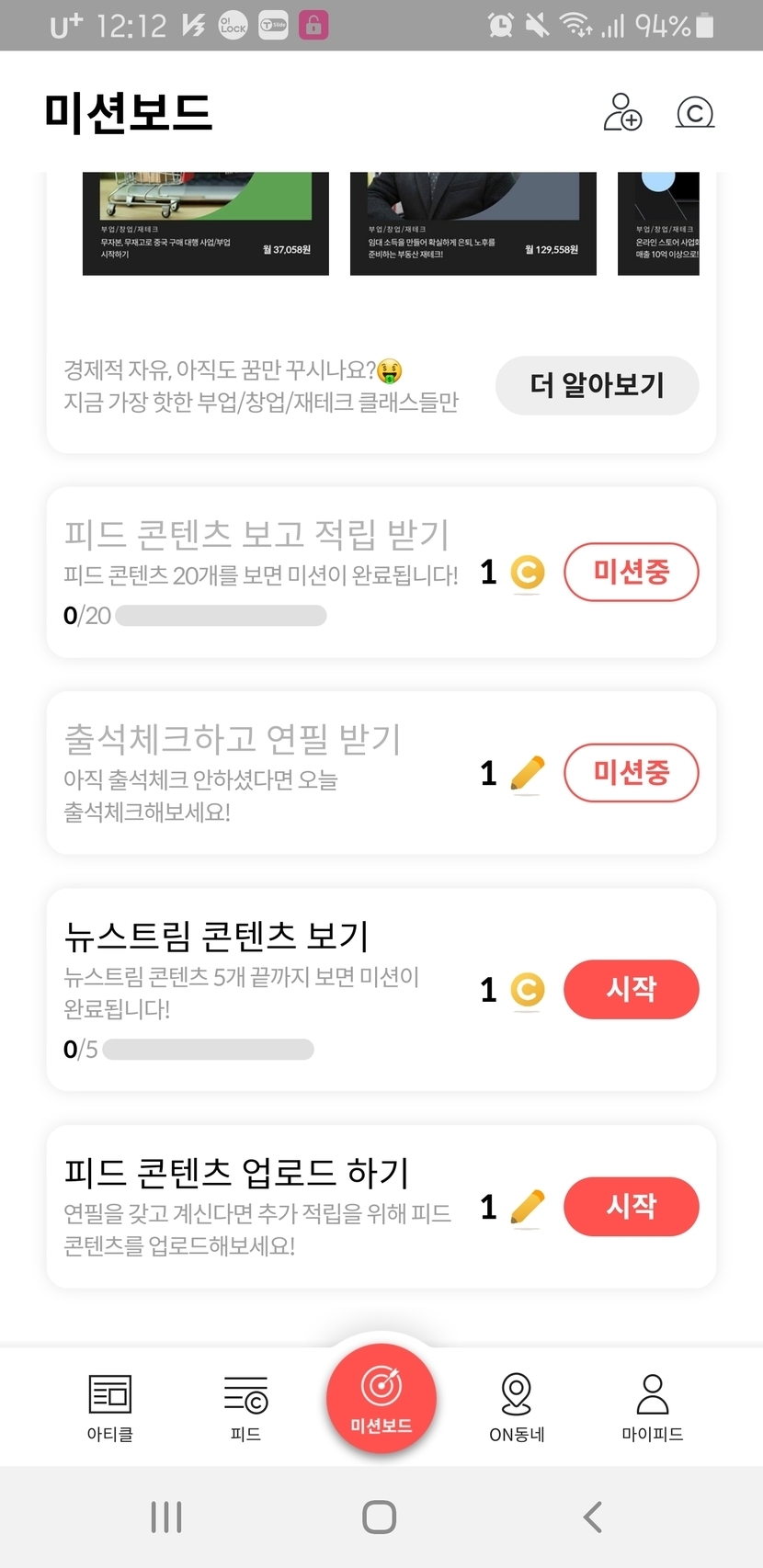Go to the ON동네 tab
Screen dimensions: 763x1568
click(517, 1406)
